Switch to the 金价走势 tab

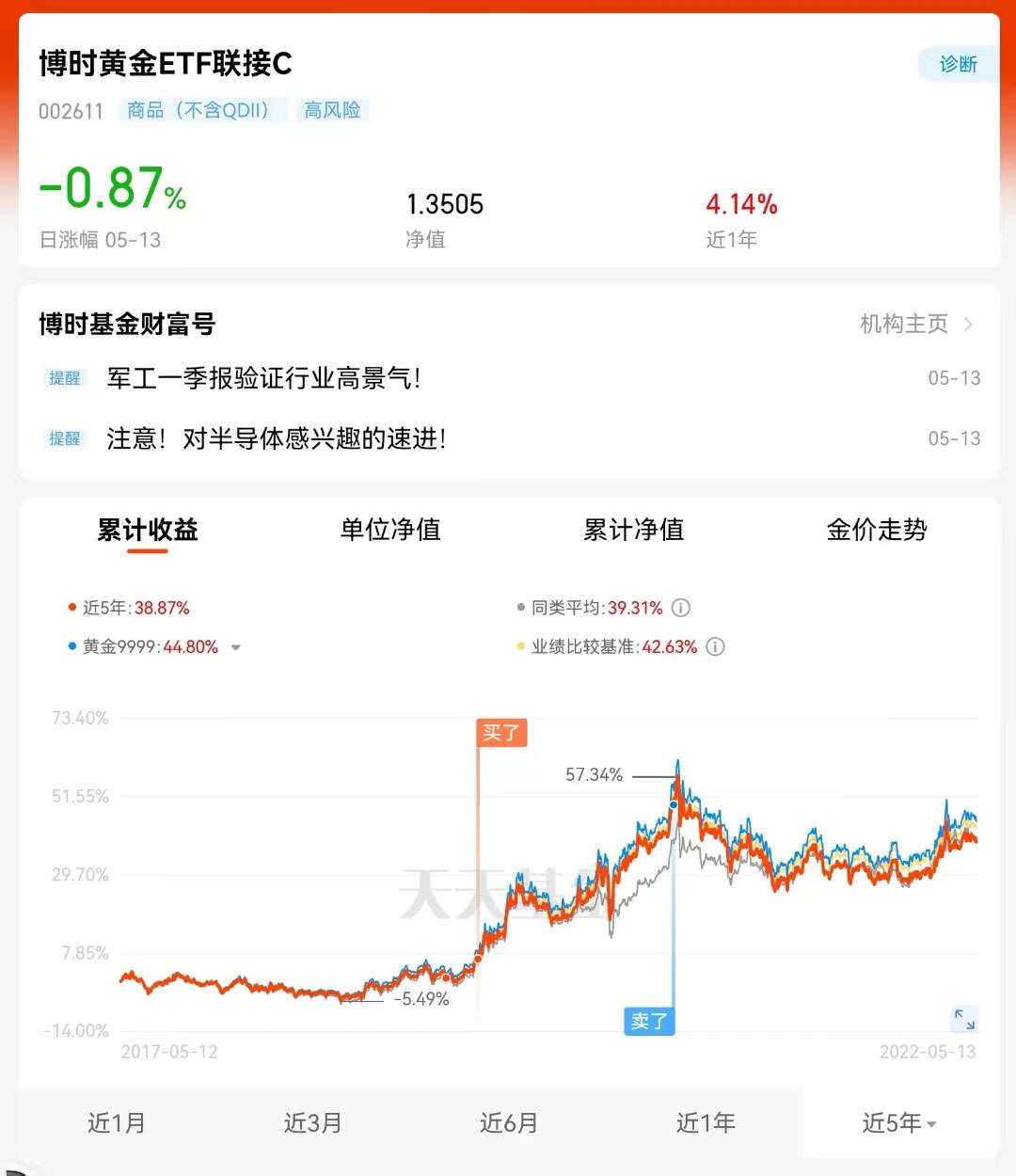[877, 530]
